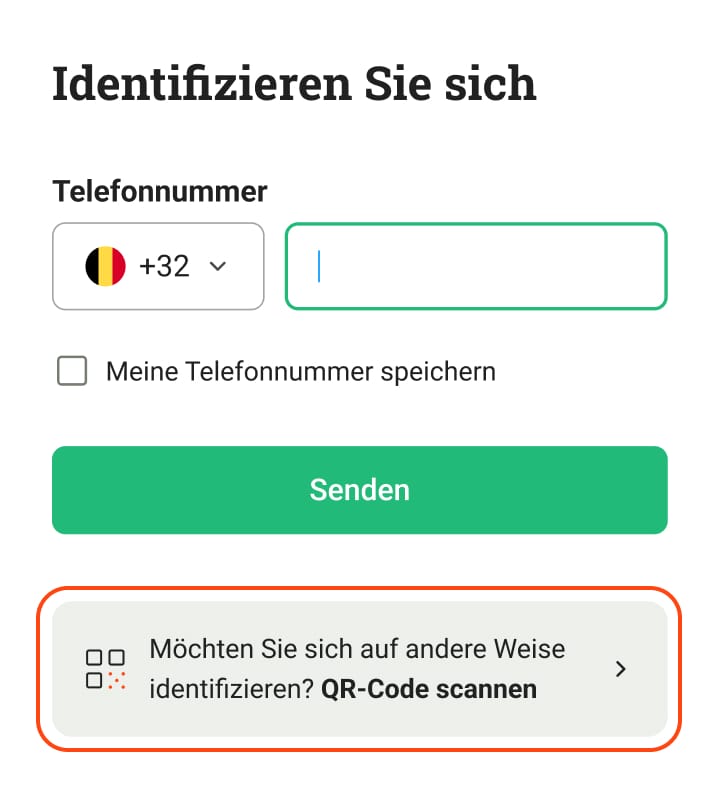Image resolution: width=720 pixels, height=802 pixels.
Task: Check 'Meine Telefonnummer speichern' box
Action: coord(72,372)
